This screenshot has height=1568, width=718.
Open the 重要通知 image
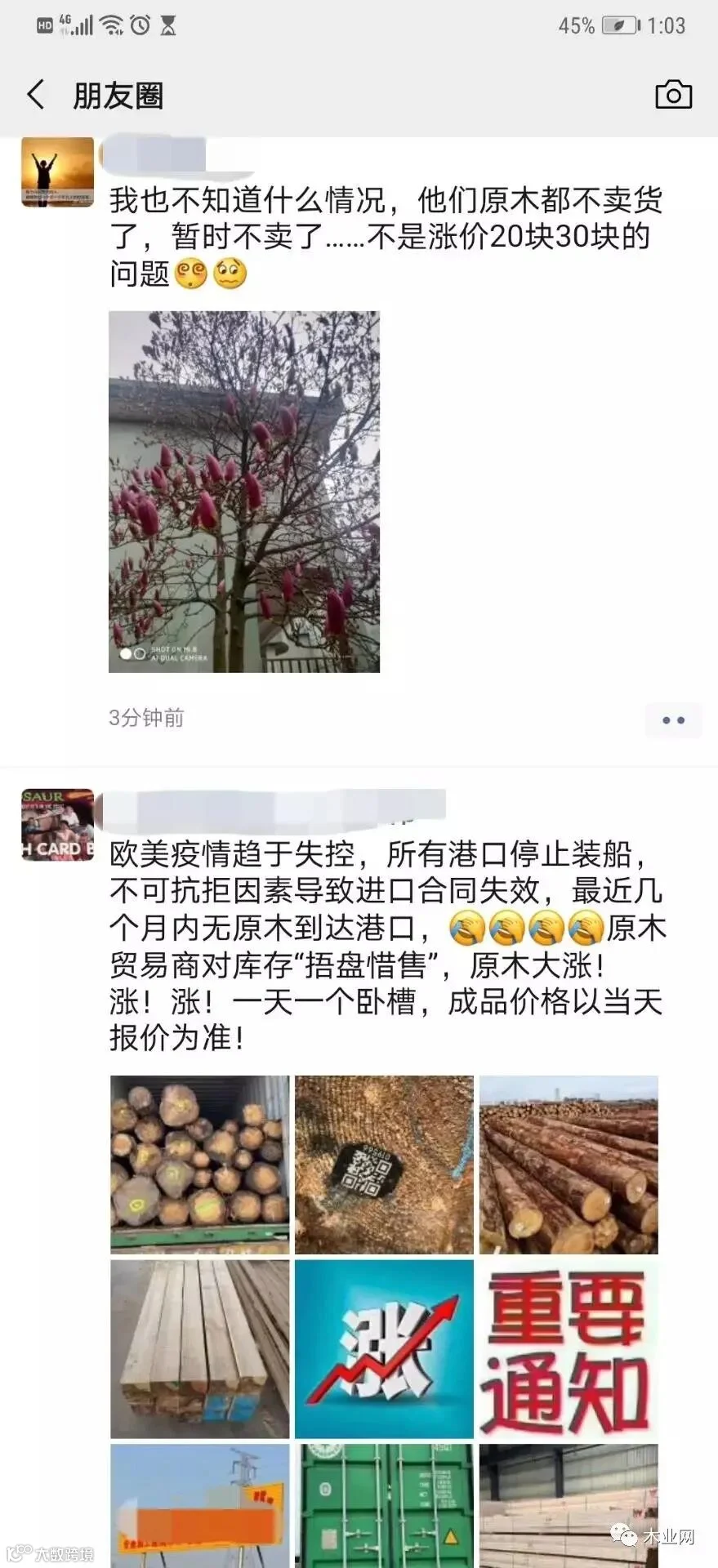[x=569, y=1349]
